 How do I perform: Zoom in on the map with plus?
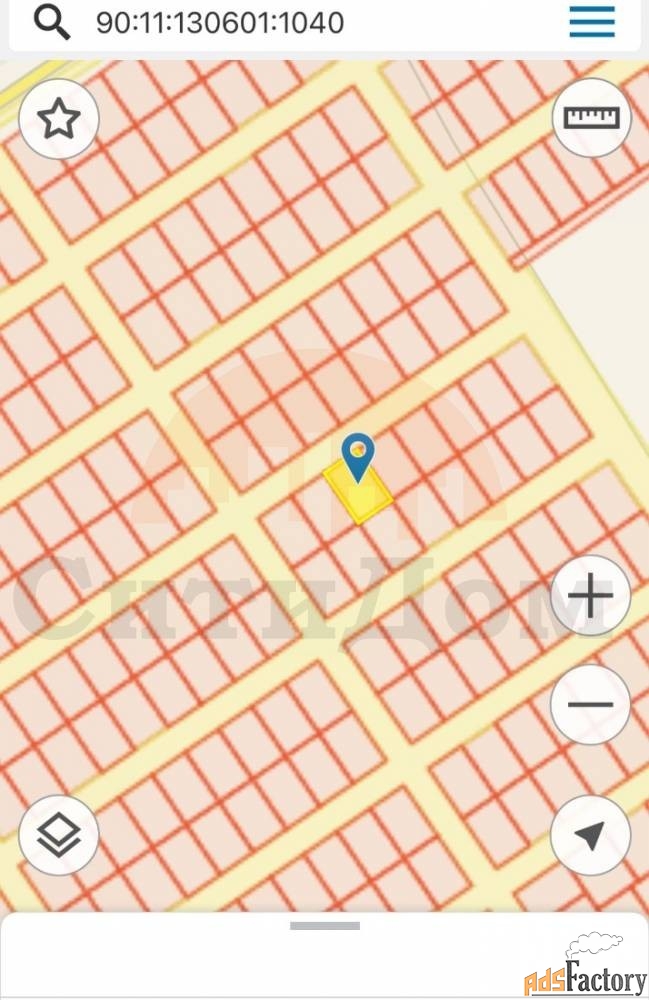[590, 596]
